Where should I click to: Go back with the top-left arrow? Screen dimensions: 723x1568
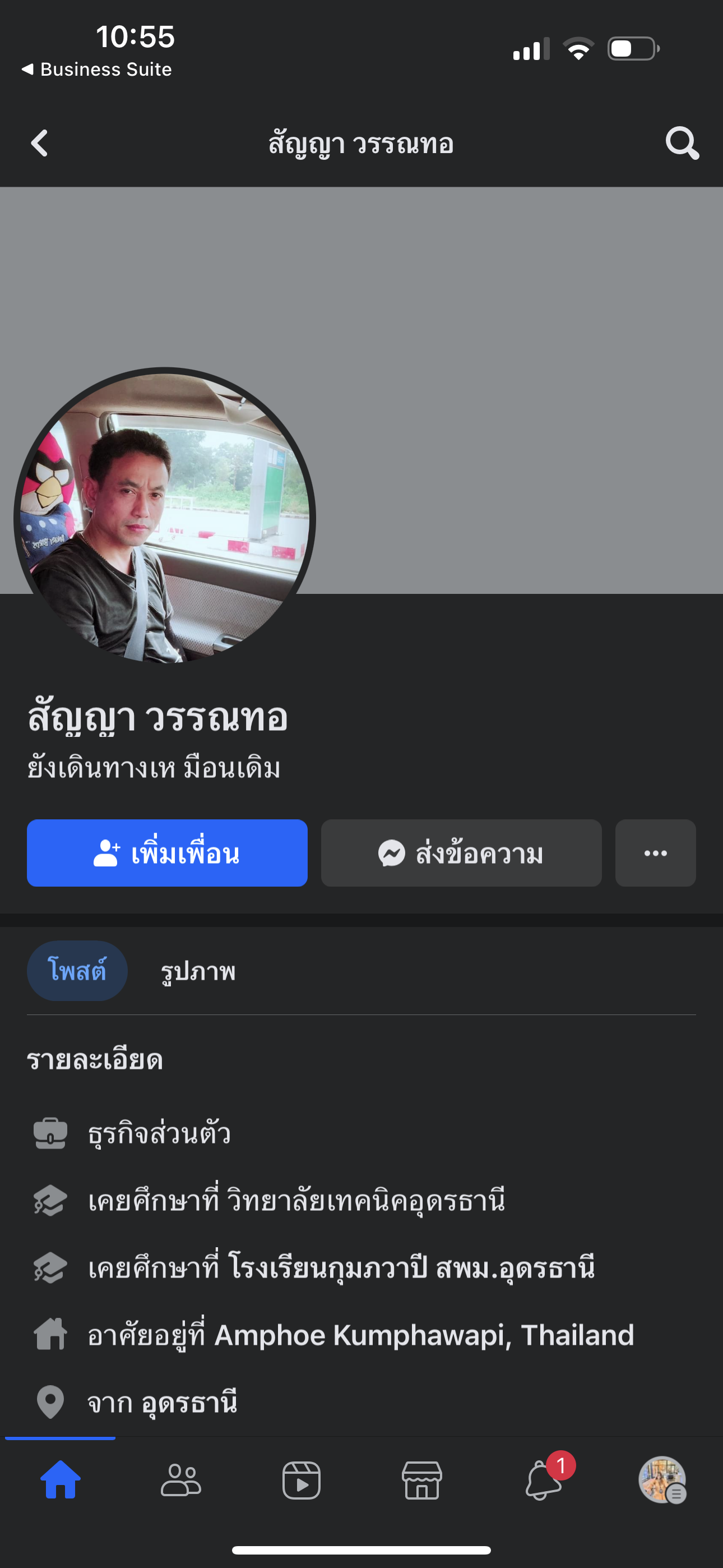pos(40,144)
